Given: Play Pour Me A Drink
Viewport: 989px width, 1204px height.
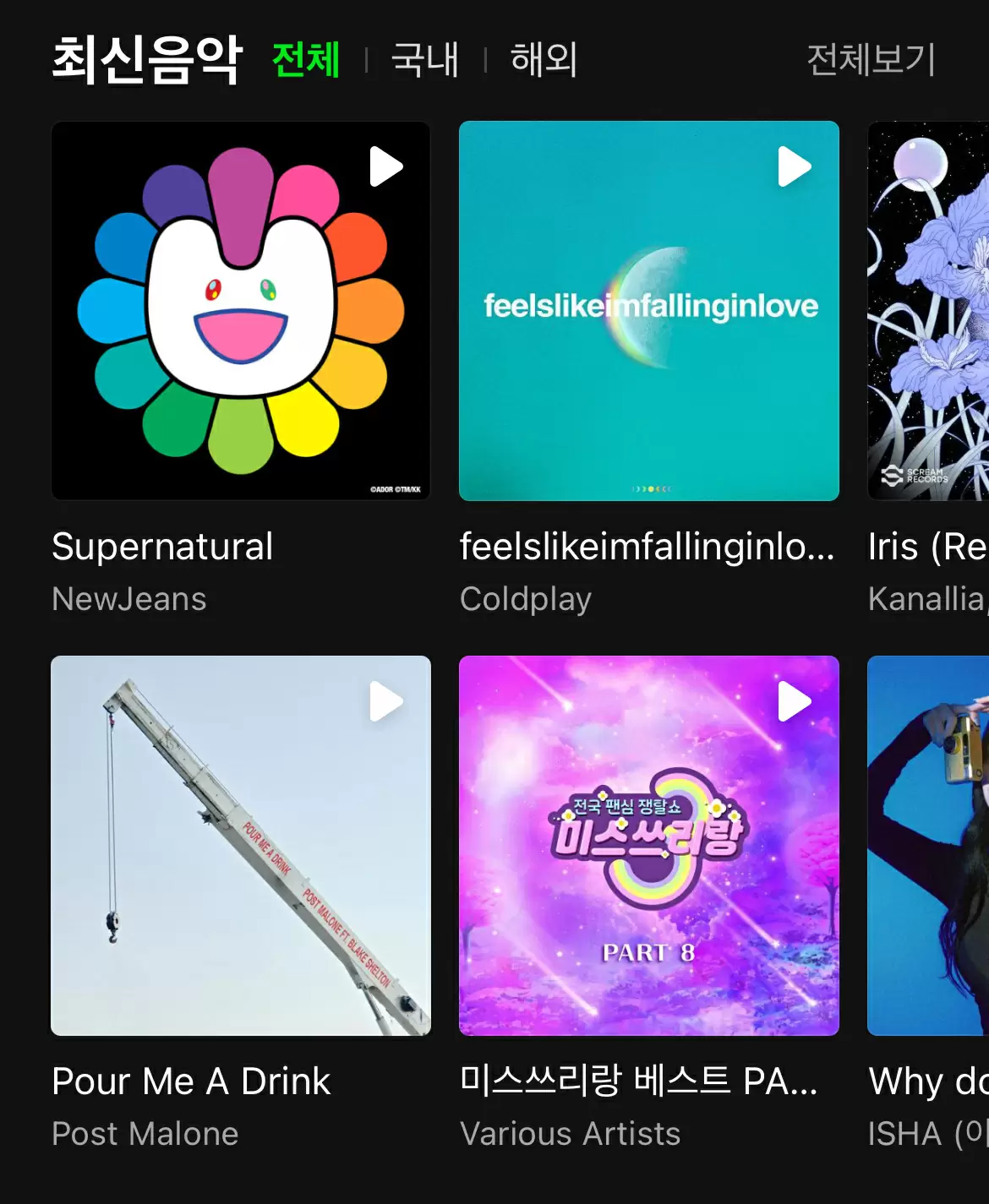Looking at the screenshot, I should [x=386, y=701].
